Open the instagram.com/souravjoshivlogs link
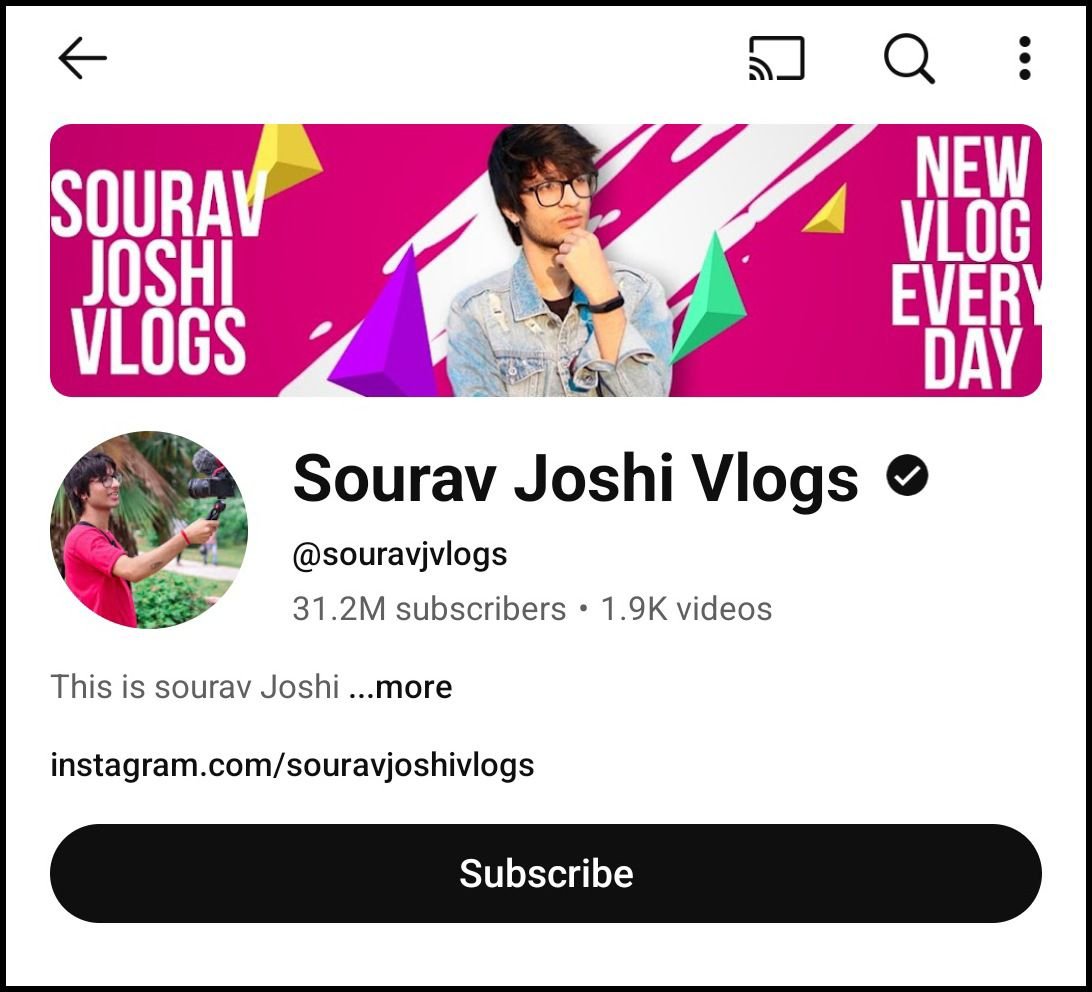This screenshot has width=1092, height=992. pyautogui.click(x=292, y=765)
